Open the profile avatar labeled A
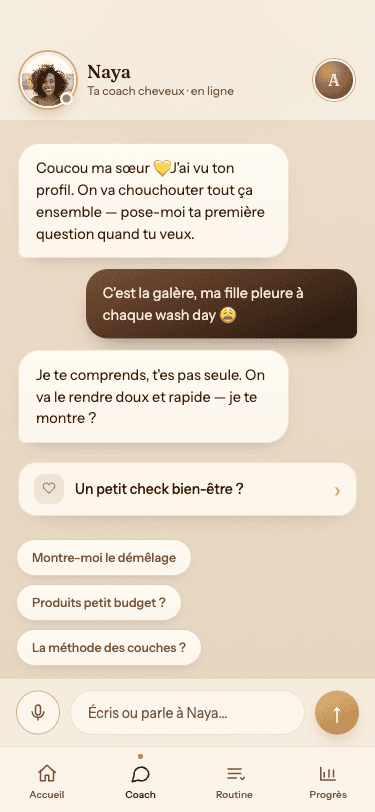This screenshot has height=812, width=375. (334, 80)
